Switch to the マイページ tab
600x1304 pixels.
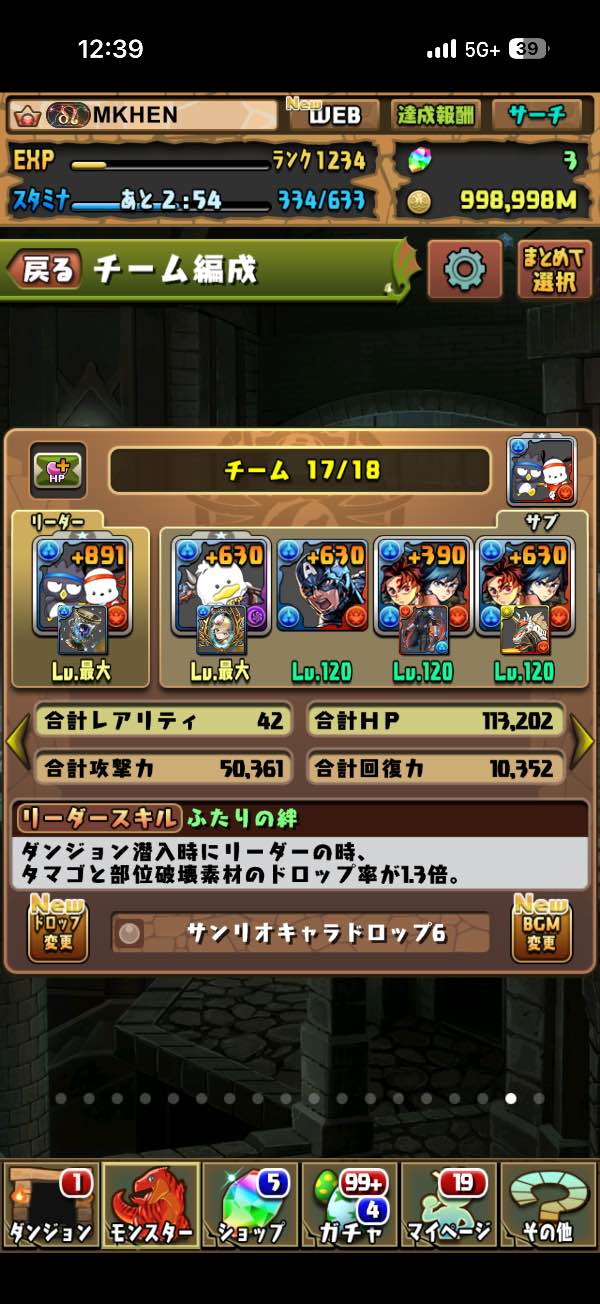coord(449,1206)
